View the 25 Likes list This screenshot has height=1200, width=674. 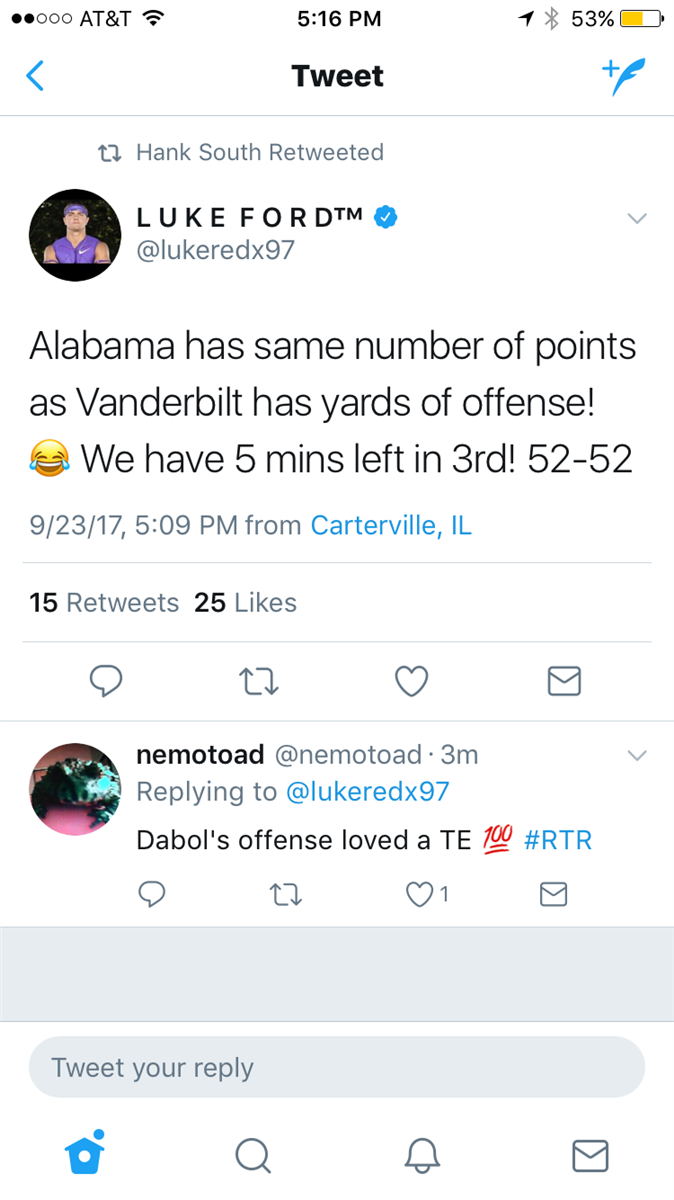click(x=246, y=603)
